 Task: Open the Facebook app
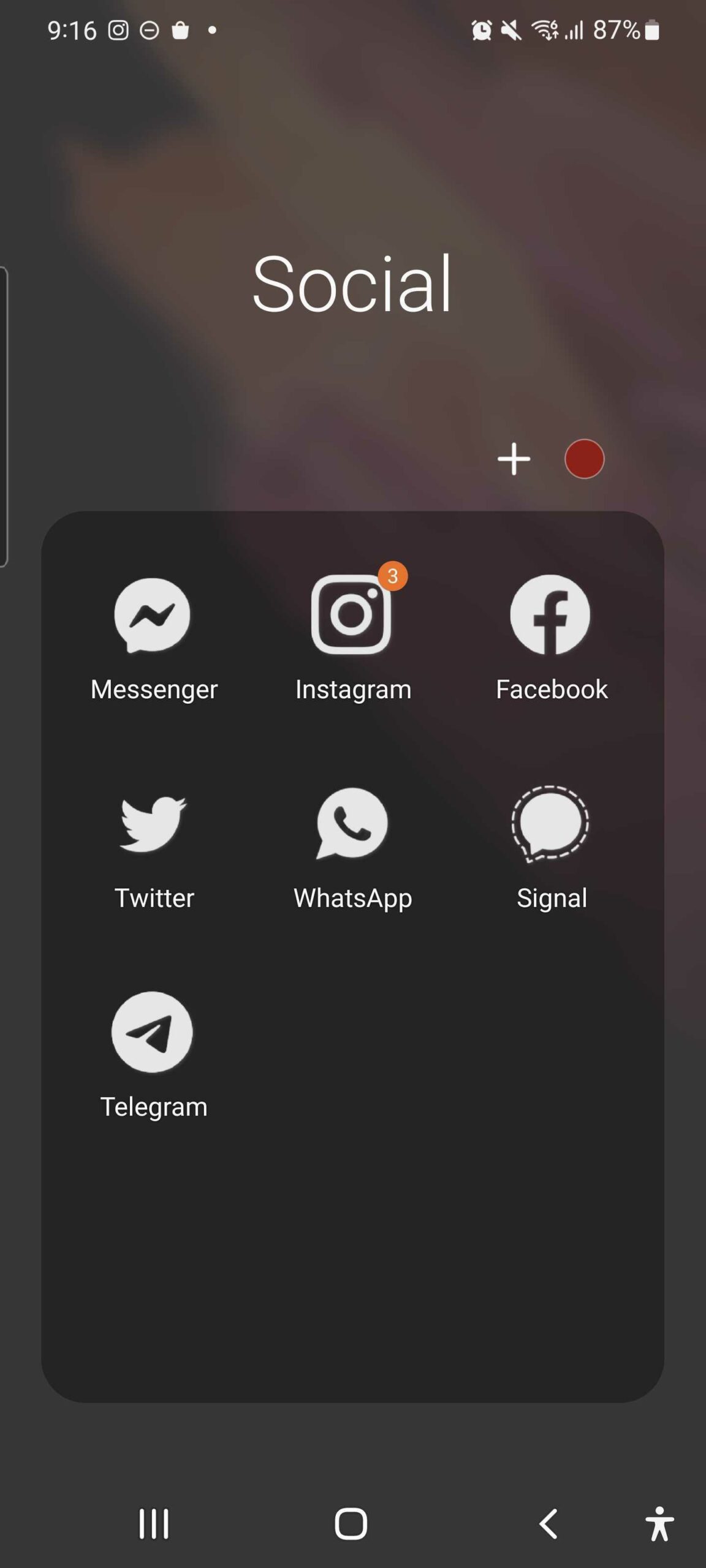[550, 614]
